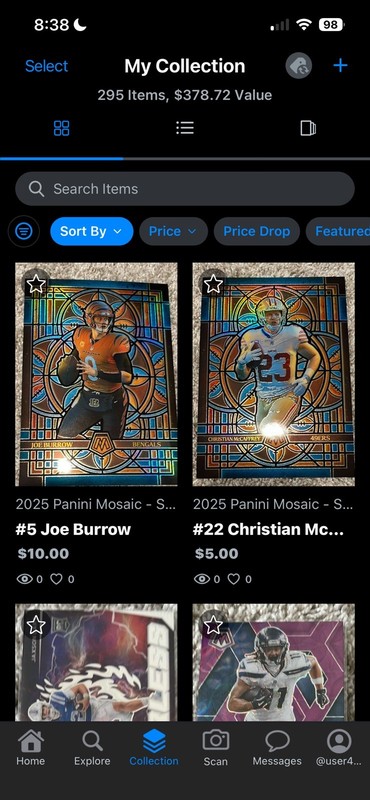
Task: Expand the Price filter chip
Action: click(173, 232)
